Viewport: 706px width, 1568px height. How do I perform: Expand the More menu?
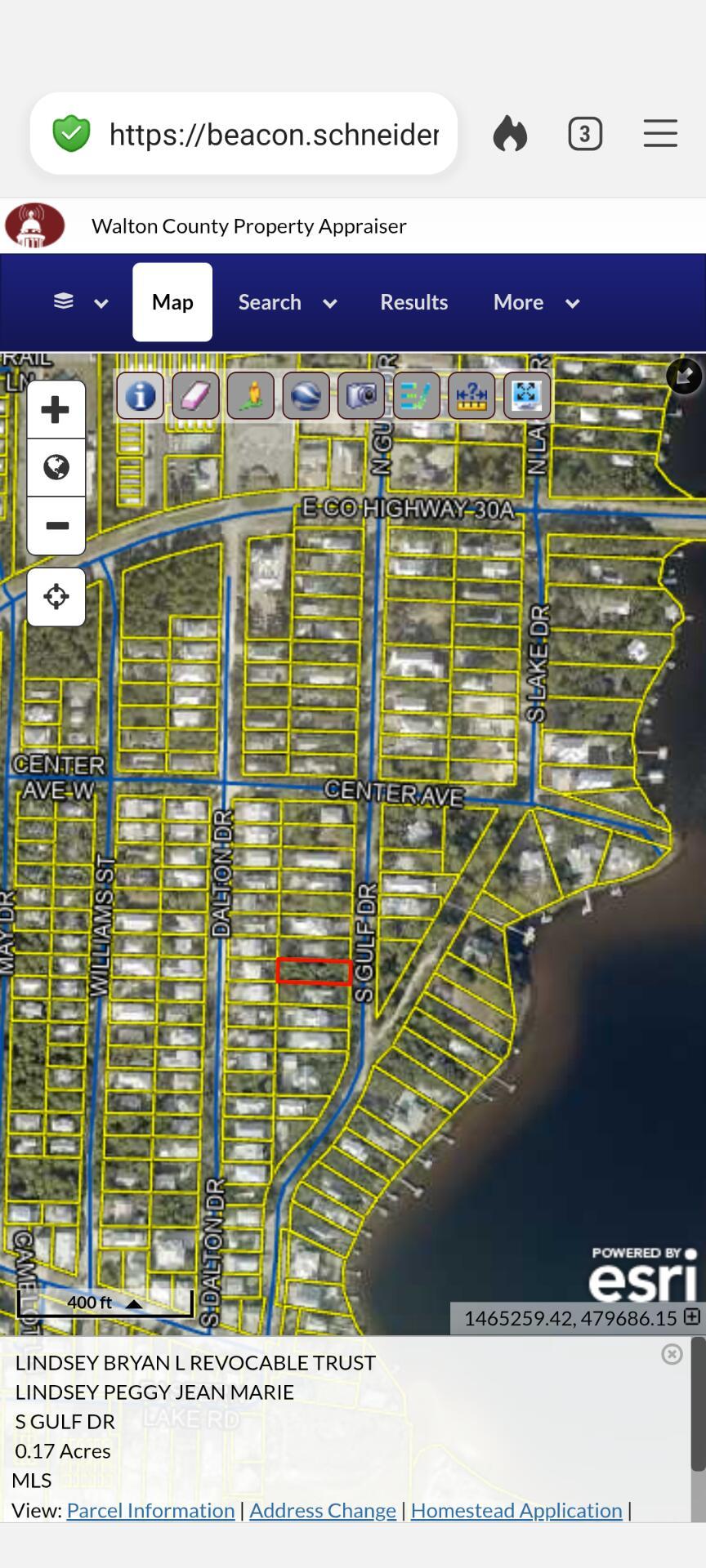tap(536, 302)
